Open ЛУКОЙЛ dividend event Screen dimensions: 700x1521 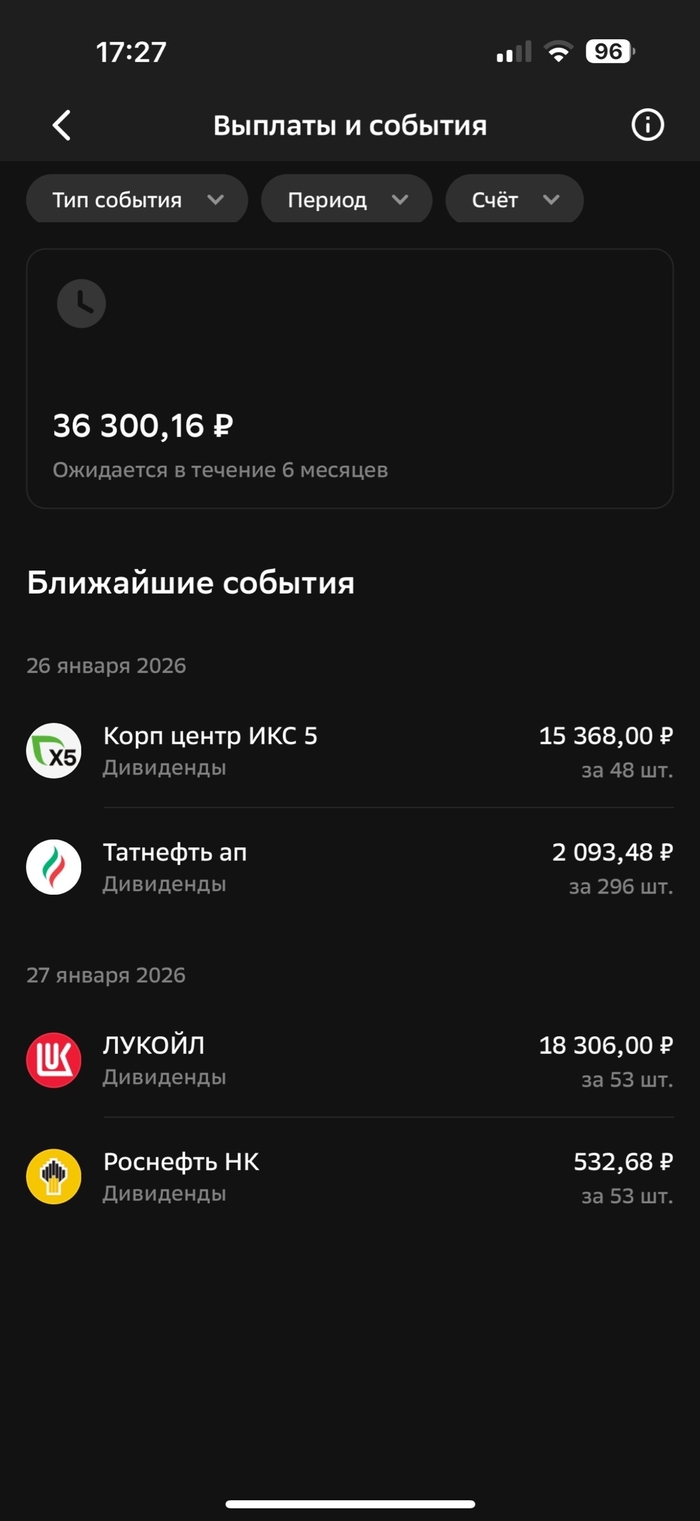[349, 1060]
